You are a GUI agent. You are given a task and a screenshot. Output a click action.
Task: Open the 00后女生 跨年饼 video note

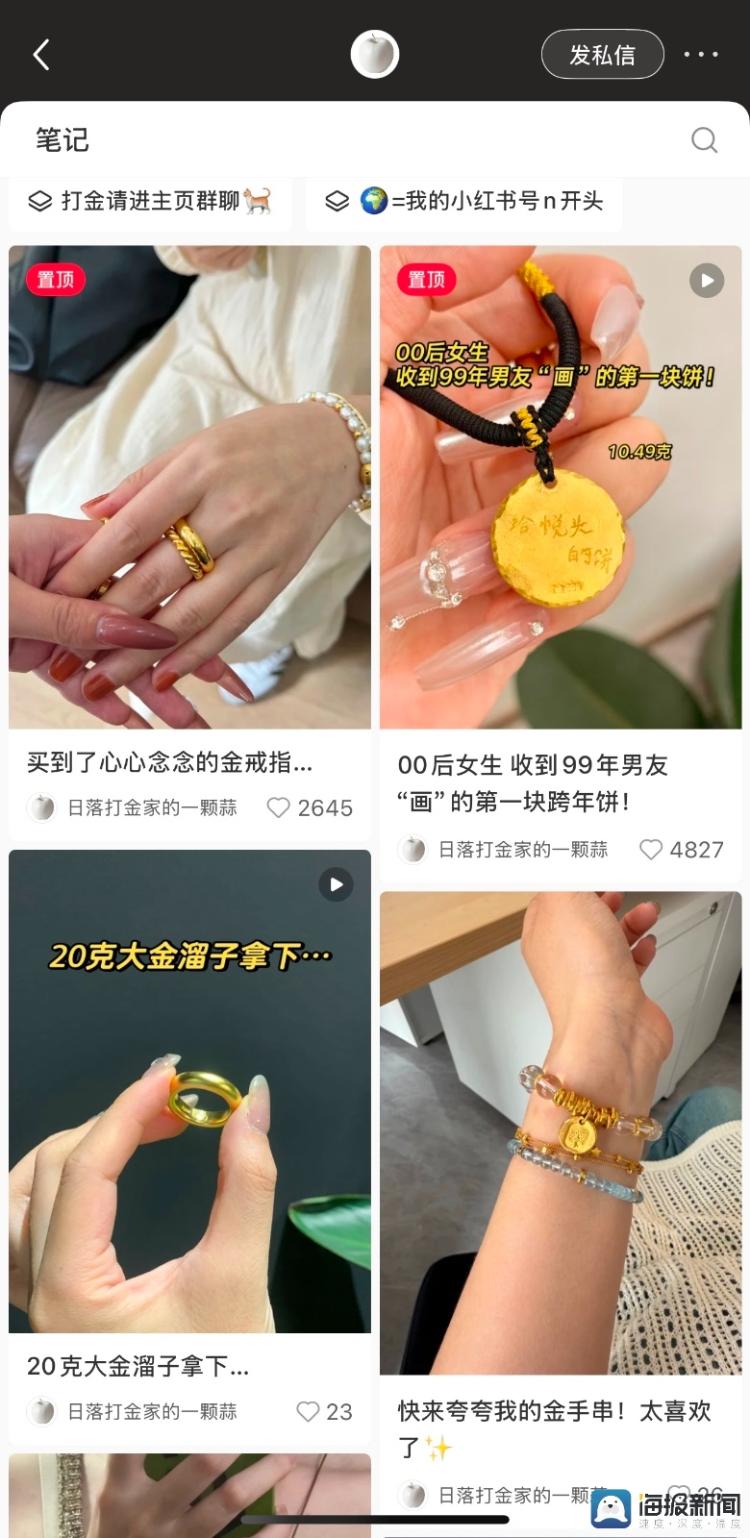(560, 487)
